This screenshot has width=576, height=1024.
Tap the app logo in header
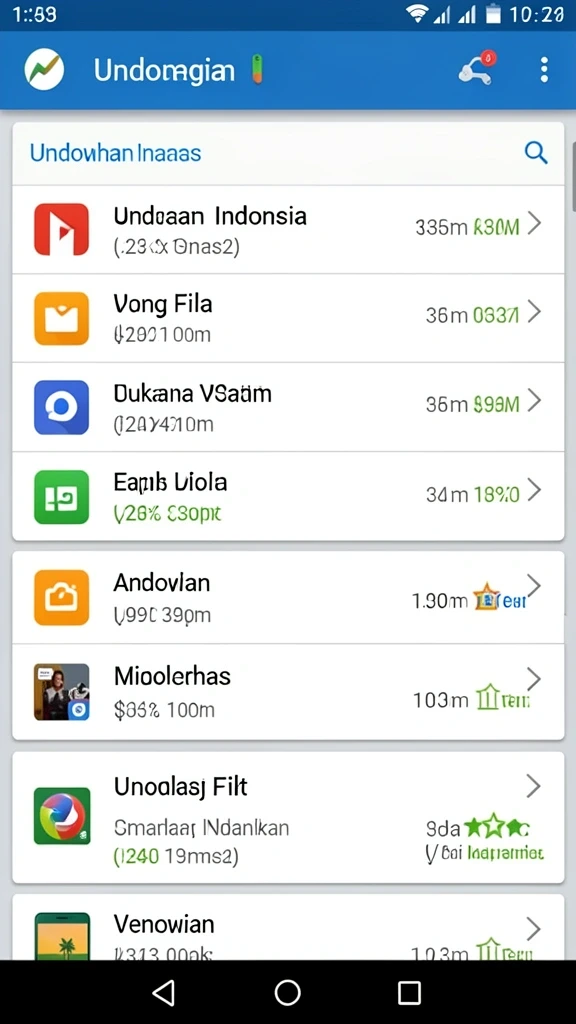point(44,70)
